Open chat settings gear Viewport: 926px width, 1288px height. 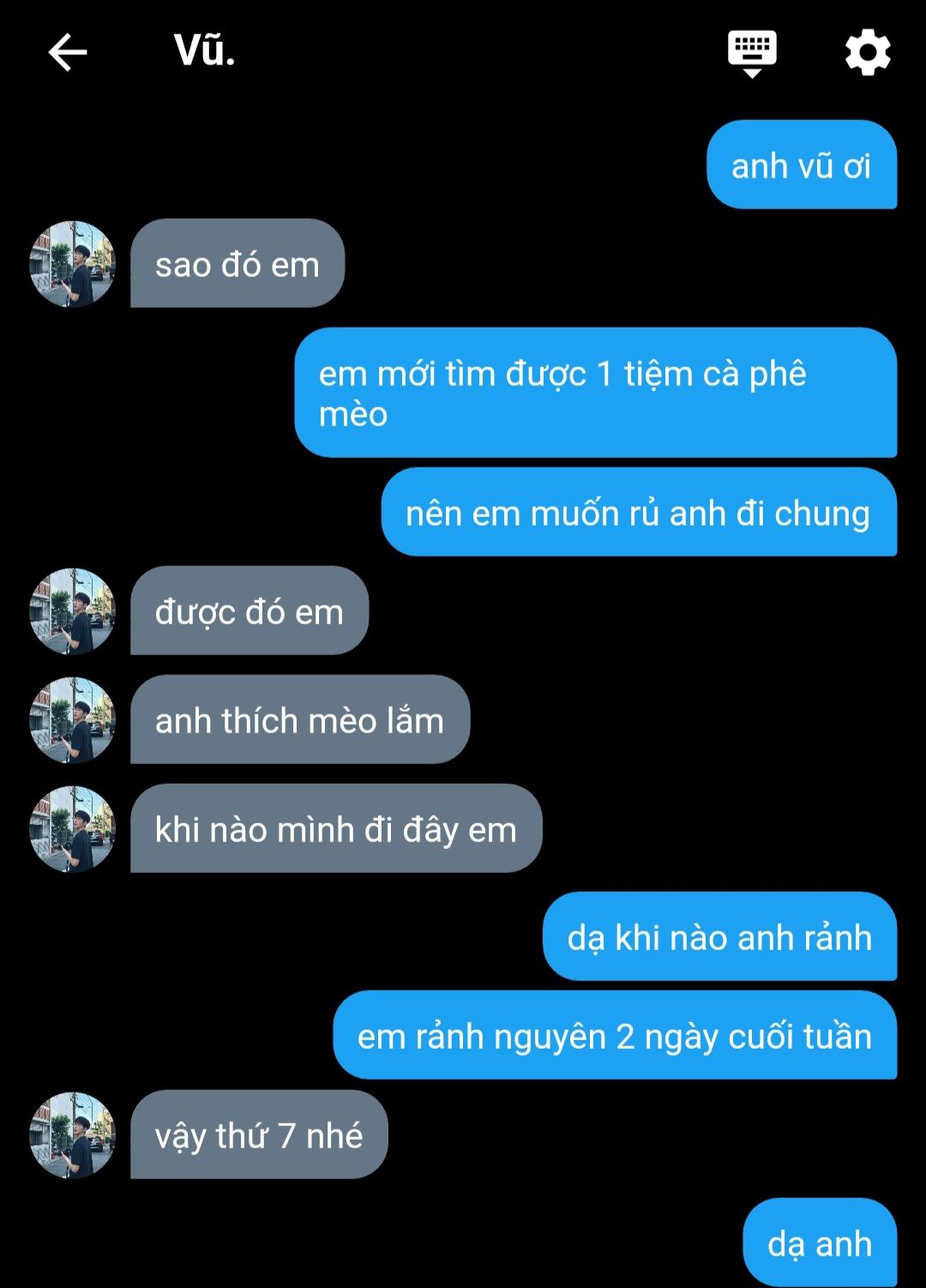click(868, 52)
